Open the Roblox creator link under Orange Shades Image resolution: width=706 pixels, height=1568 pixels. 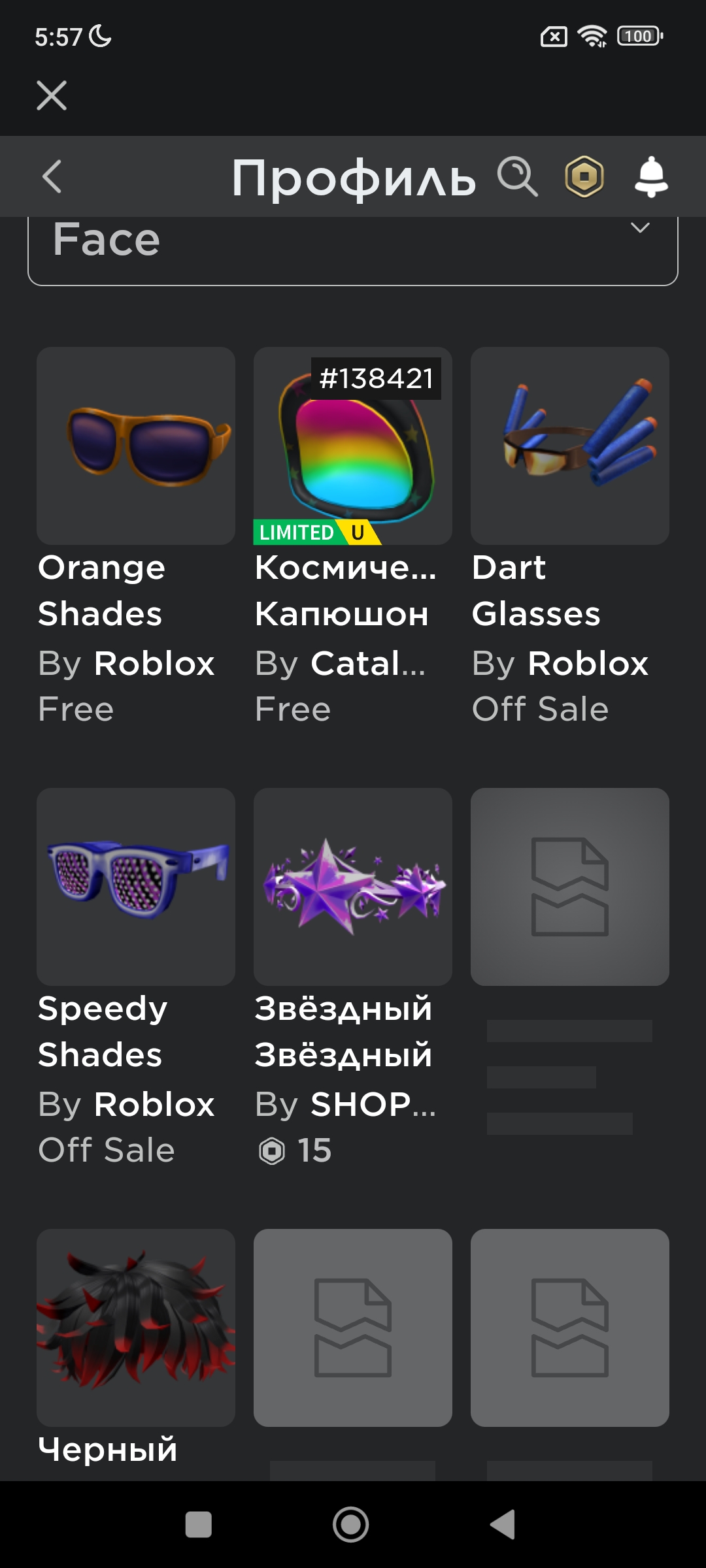click(154, 663)
